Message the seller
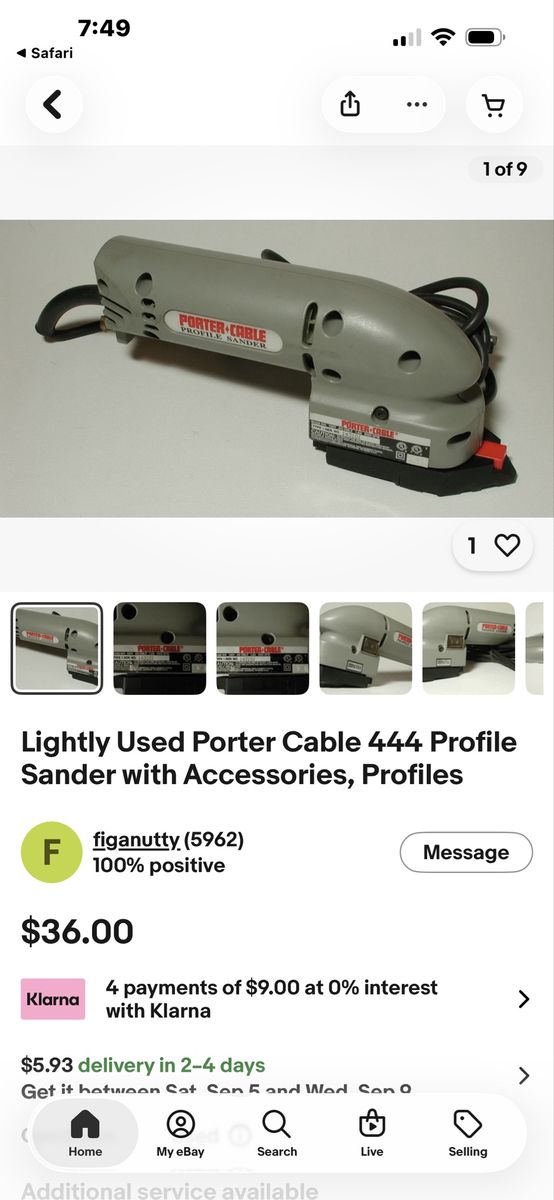Image resolution: width=554 pixels, height=1200 pixels. coord(466,853)
